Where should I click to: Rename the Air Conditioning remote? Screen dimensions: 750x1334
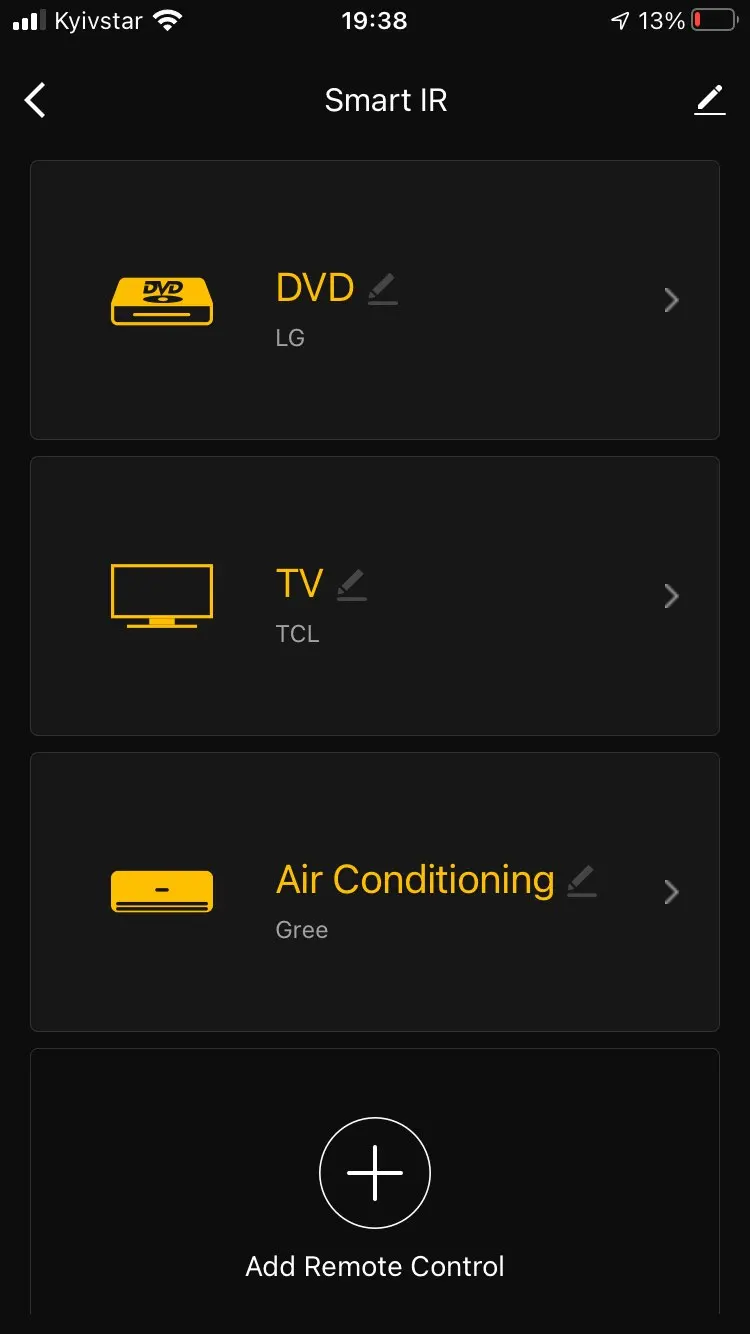(581, 881)
